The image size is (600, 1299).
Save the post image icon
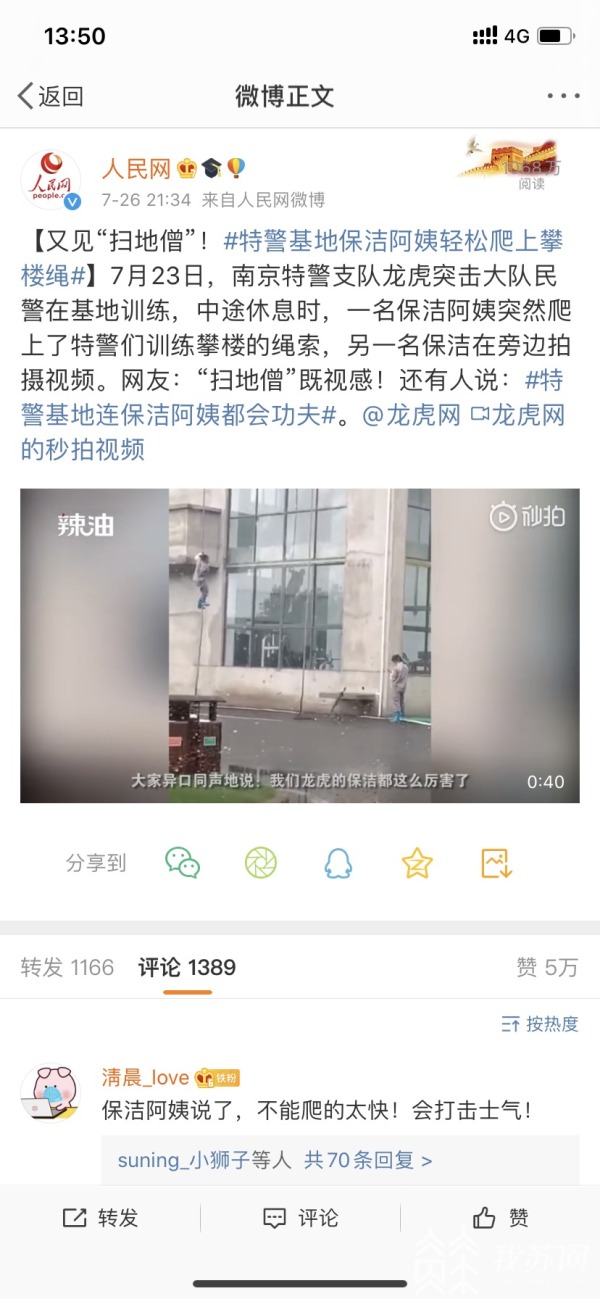point(496,862)
